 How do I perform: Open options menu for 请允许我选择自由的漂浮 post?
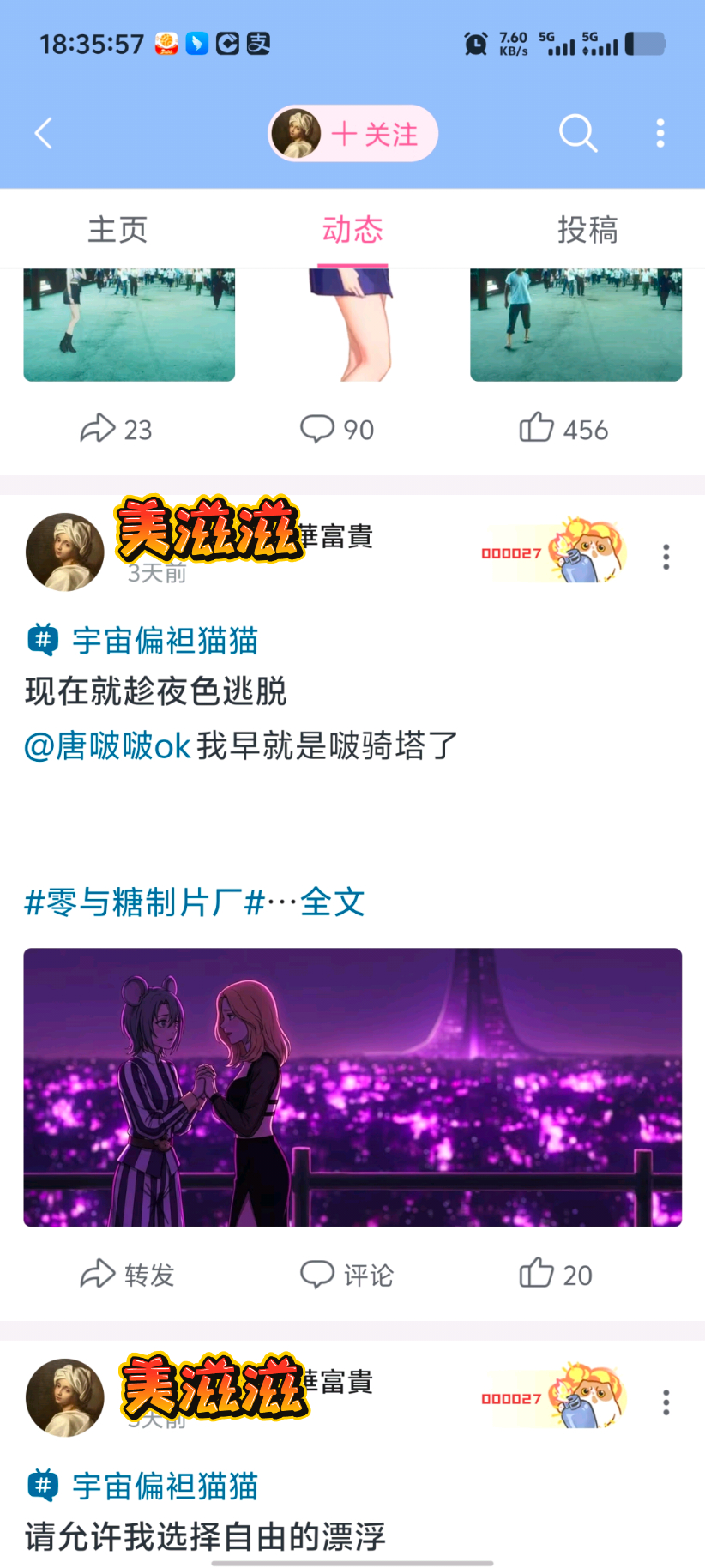point(666,1402)
